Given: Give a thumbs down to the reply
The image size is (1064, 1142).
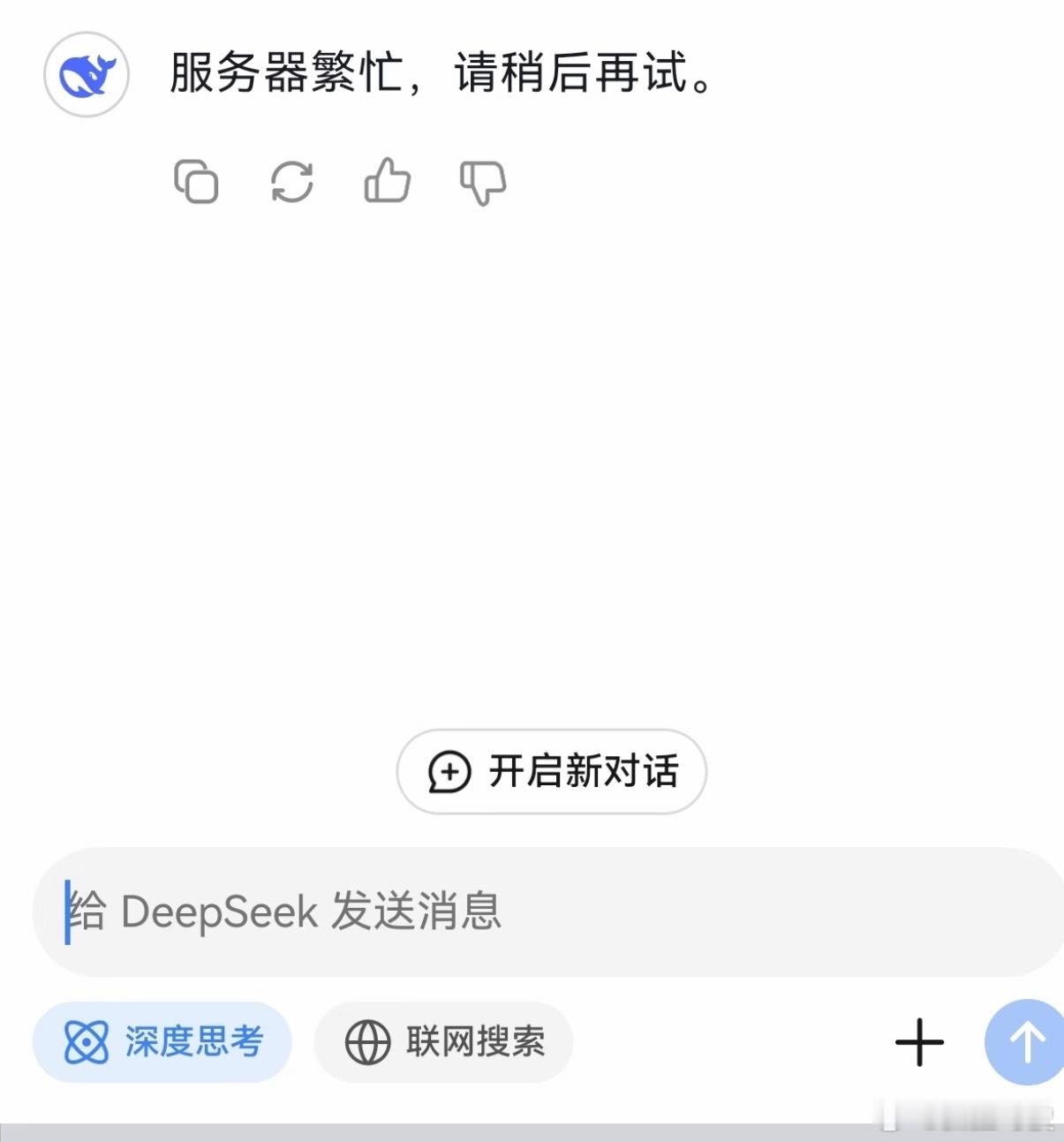Looking at the screenshot, I should [482, 182].
